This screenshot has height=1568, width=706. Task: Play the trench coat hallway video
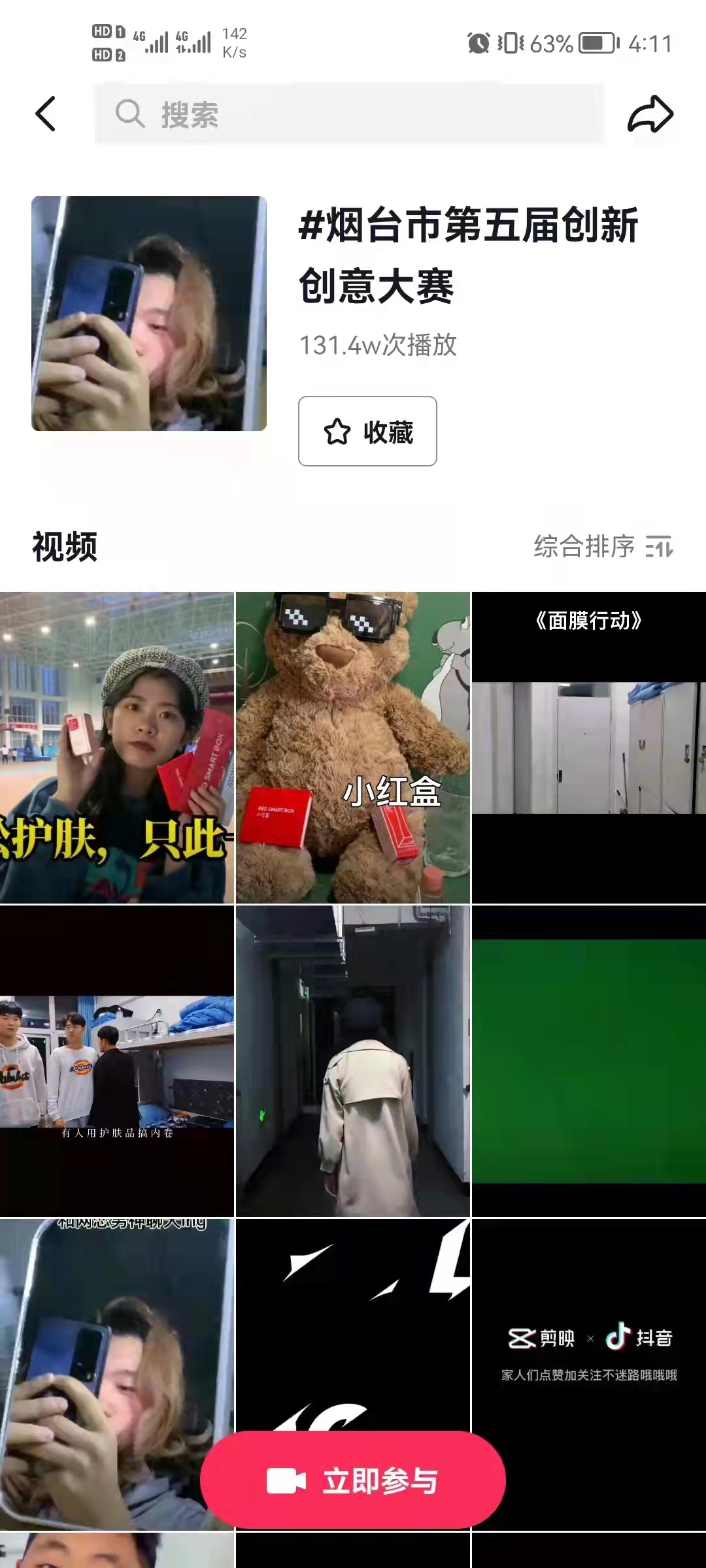point(352,1061)
